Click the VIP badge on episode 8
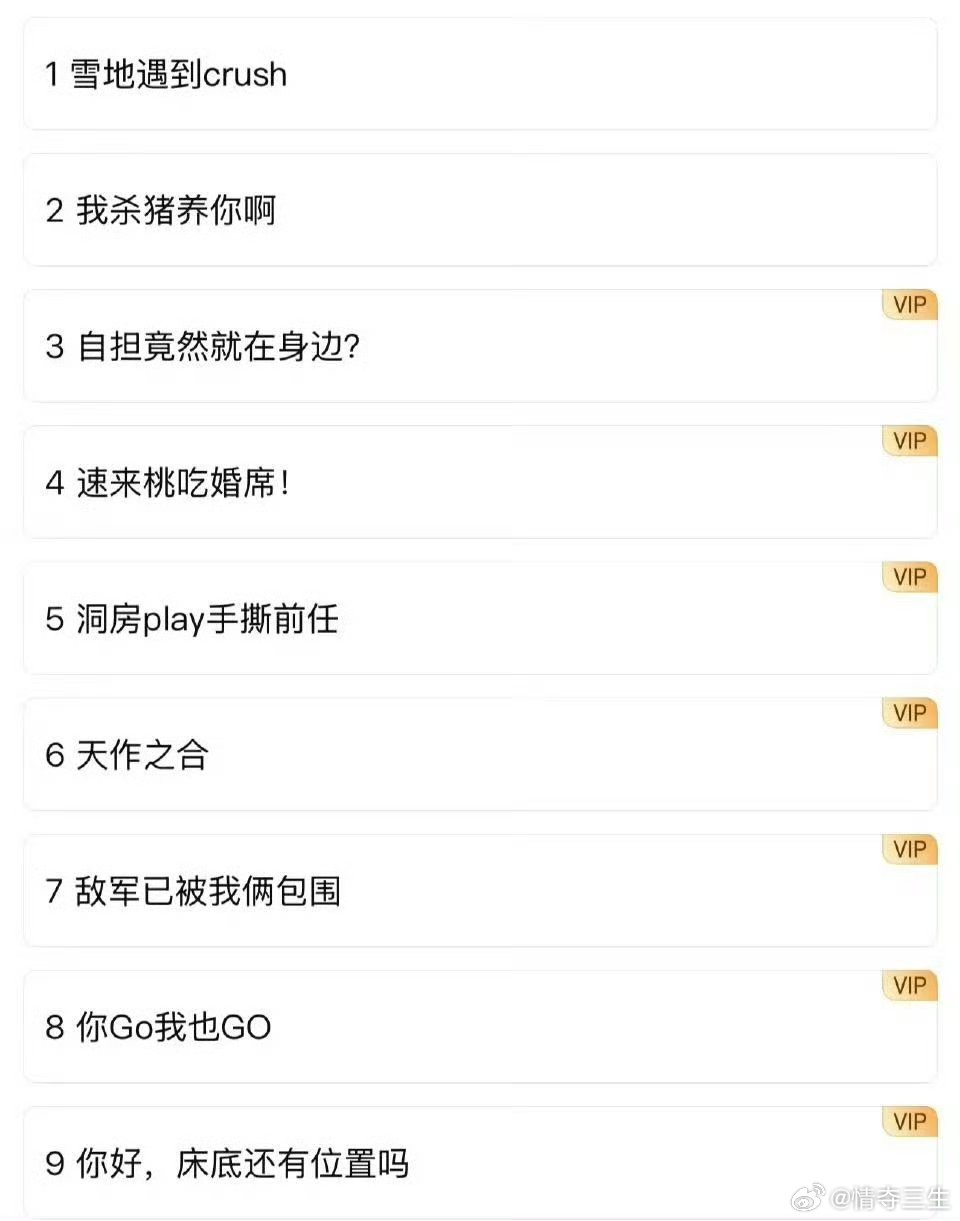Viewport: 960px width, 1221px height. pos(908,985)
